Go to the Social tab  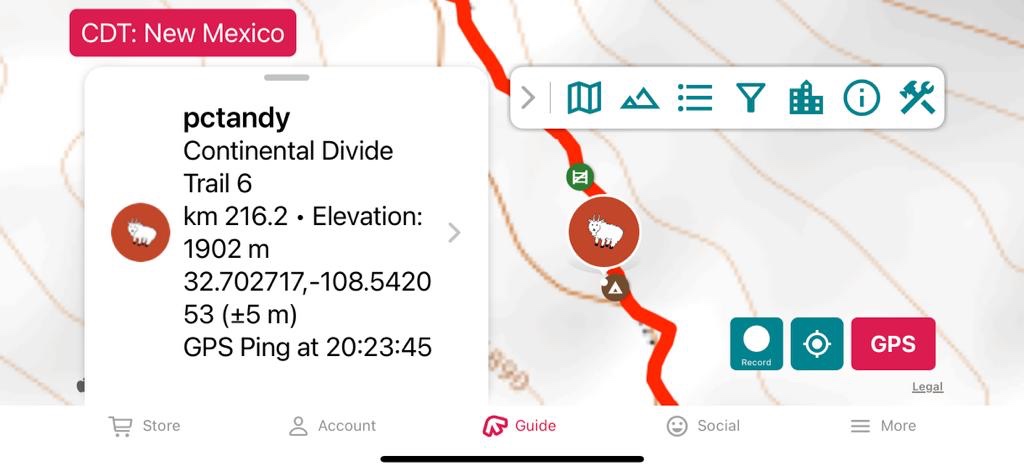[703, 426]
